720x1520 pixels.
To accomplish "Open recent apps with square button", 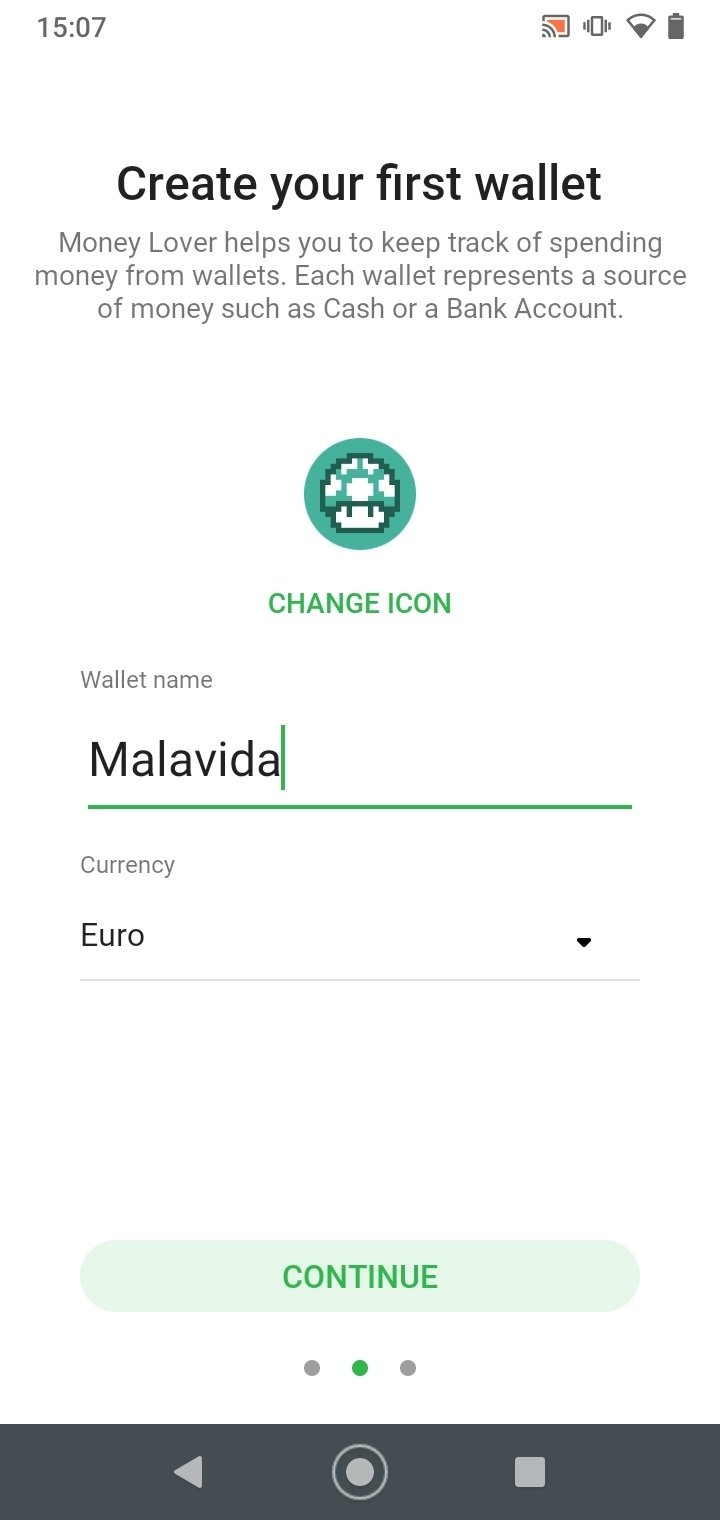I will 529,1472.
